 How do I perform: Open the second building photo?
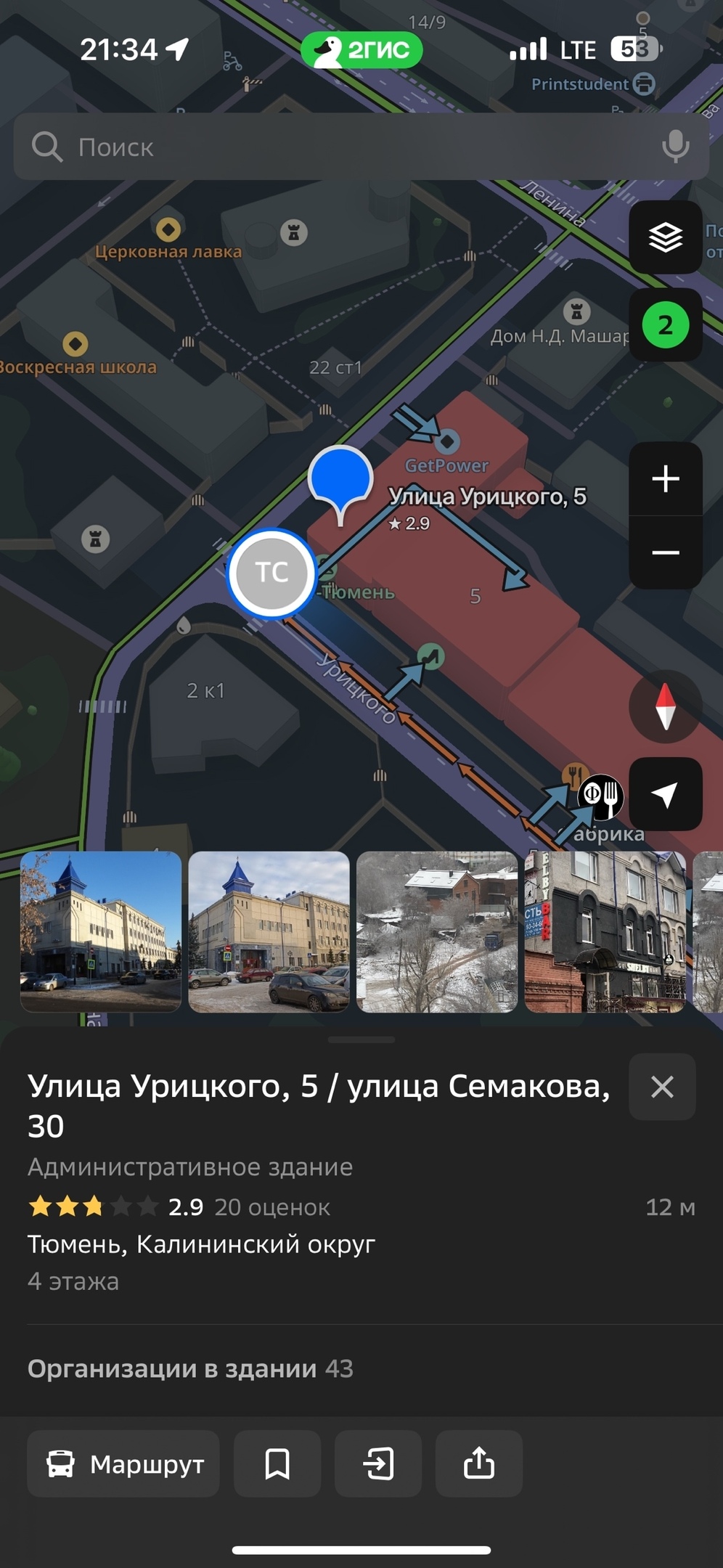click(269, 931)
